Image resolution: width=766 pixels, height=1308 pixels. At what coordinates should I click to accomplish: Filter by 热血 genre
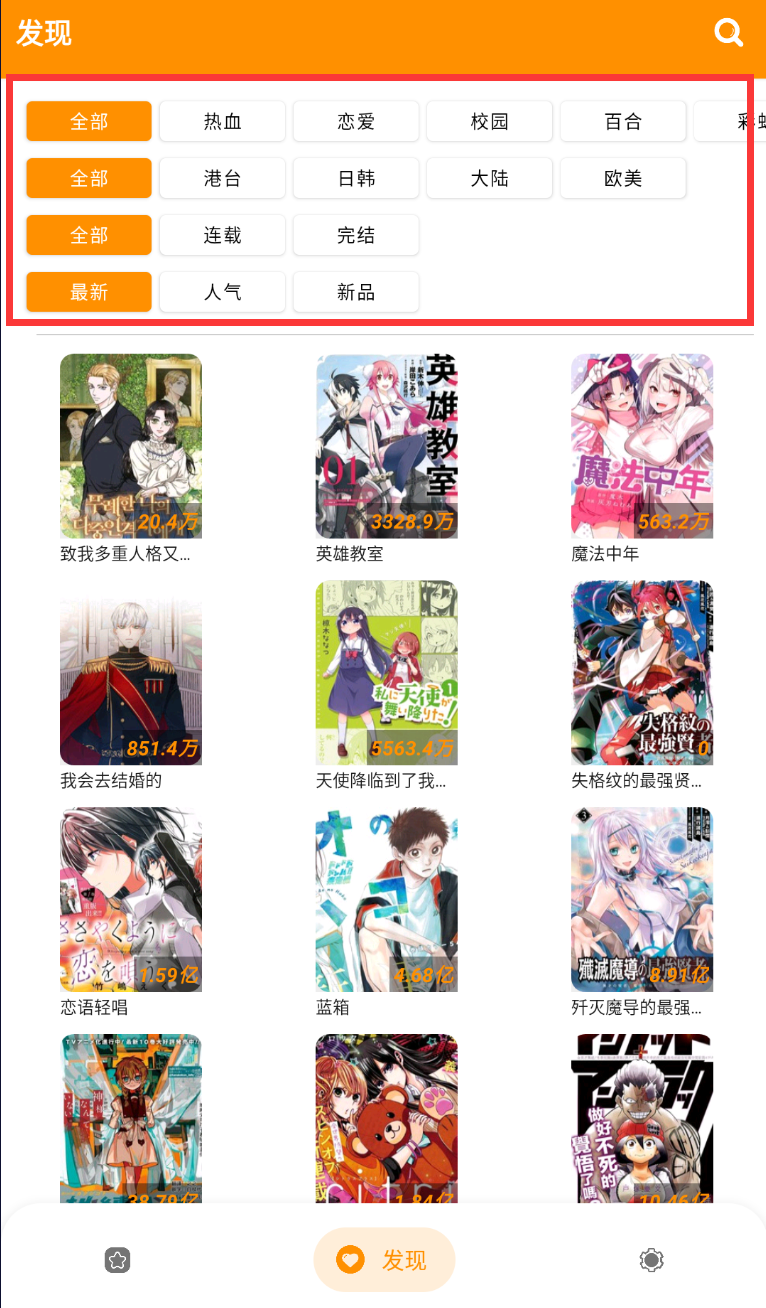(x=223, y=122)
